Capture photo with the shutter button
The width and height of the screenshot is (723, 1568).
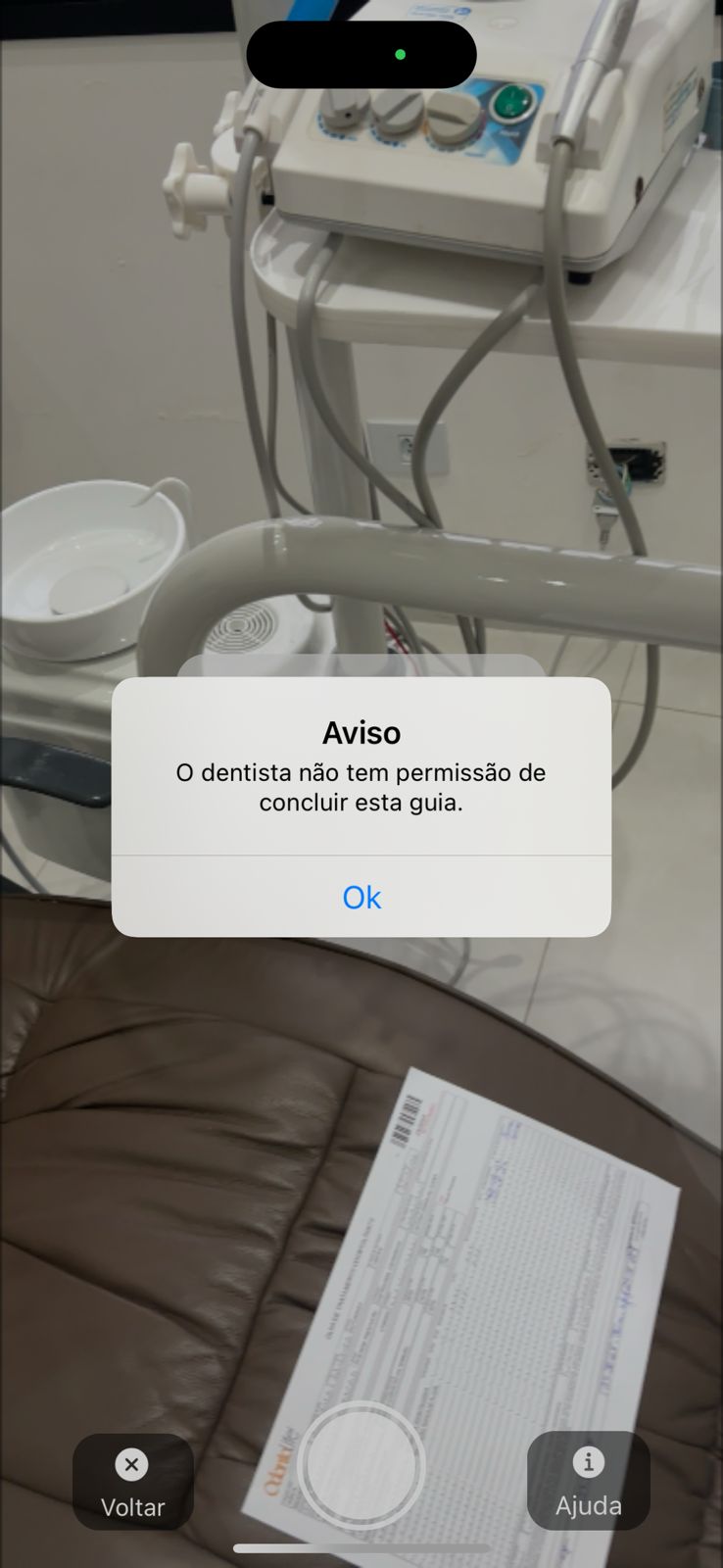(361, 1465)
